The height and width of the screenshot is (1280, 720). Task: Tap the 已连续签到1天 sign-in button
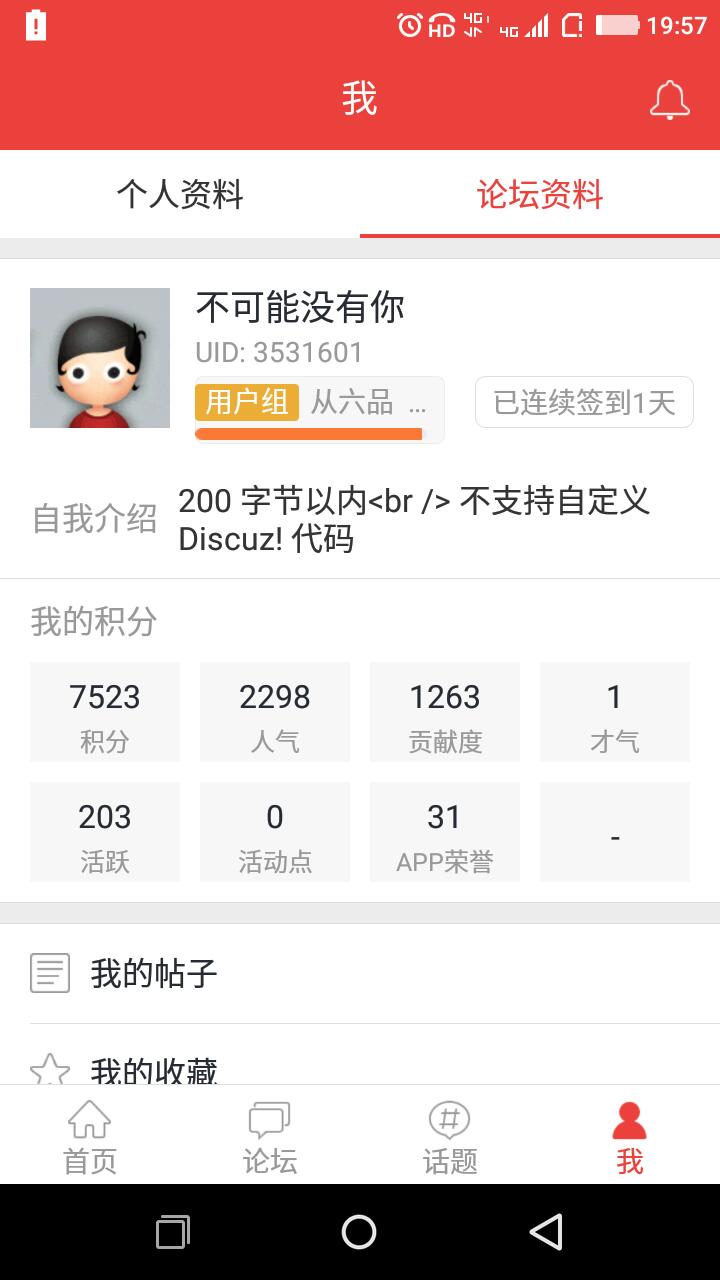(584, 403)
